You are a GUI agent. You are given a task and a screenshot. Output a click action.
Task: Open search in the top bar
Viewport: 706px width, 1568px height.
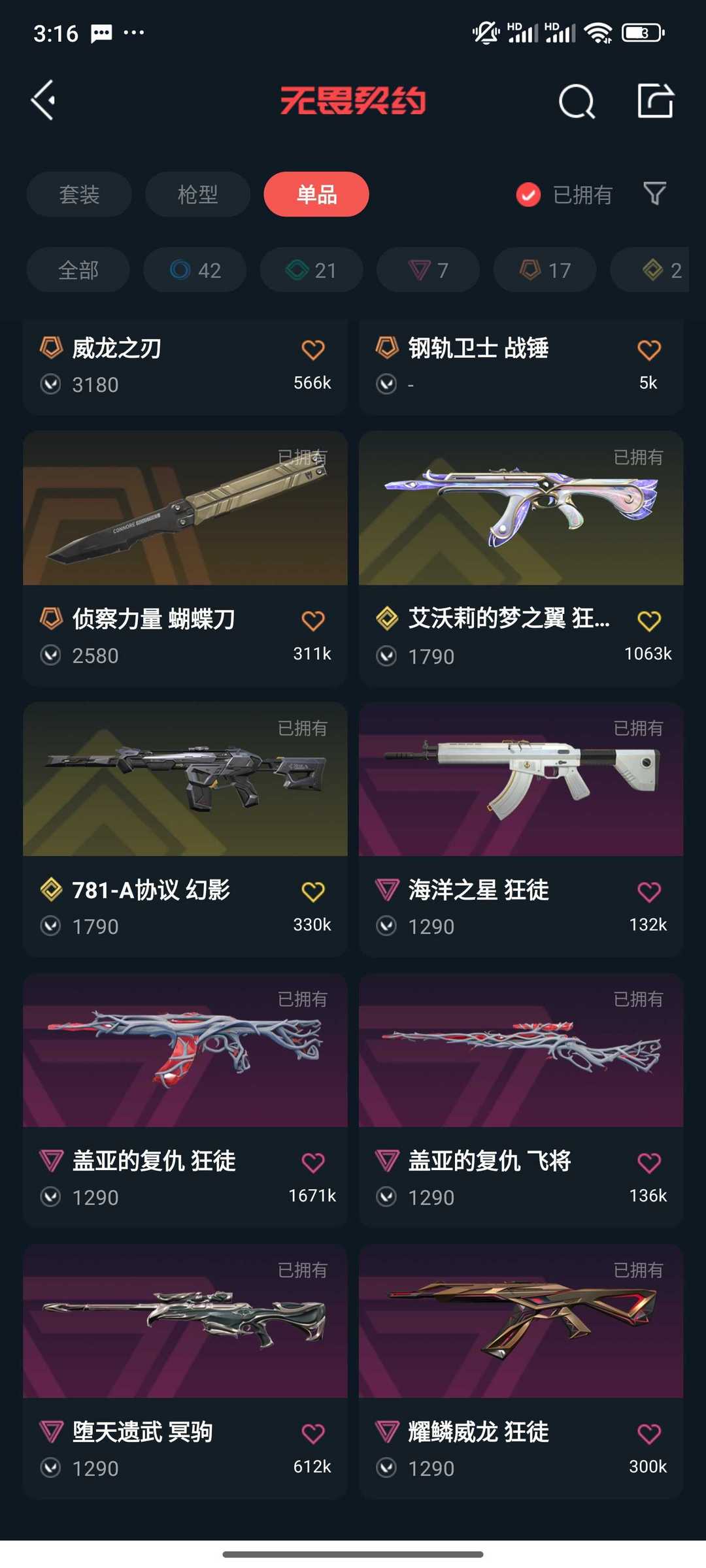point(577,101)
